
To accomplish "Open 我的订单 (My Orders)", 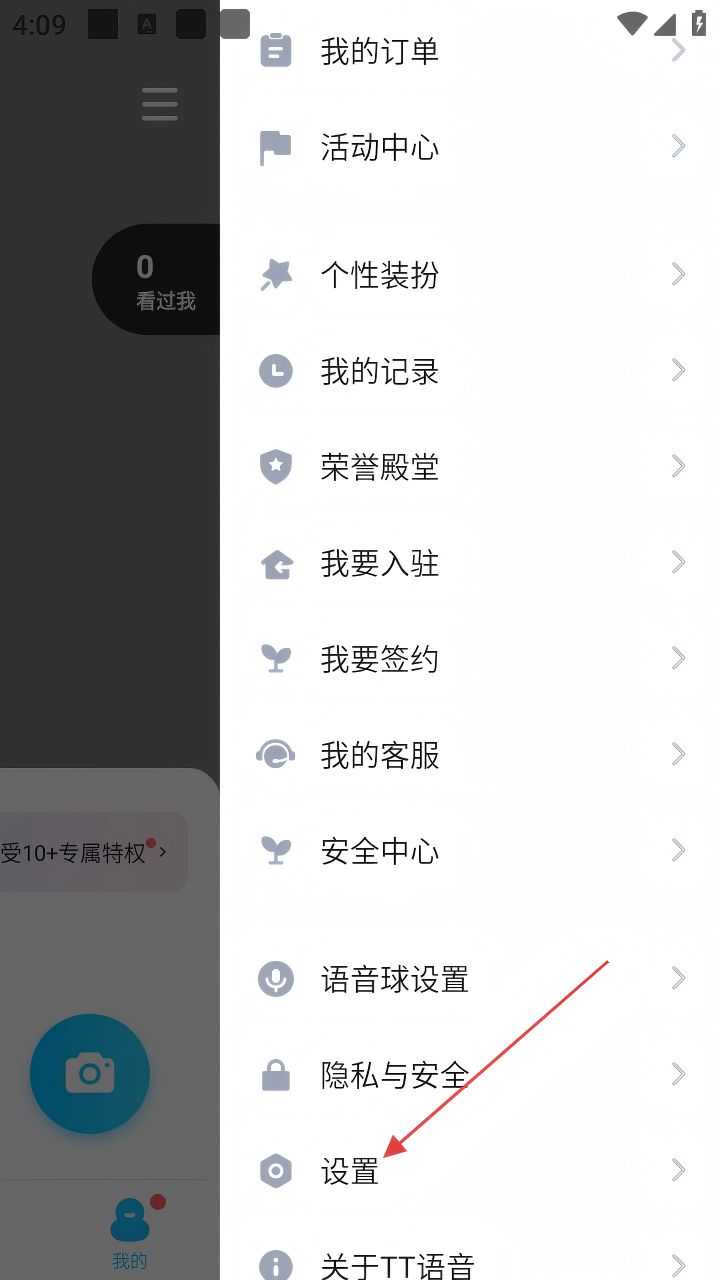I will 470,51.
